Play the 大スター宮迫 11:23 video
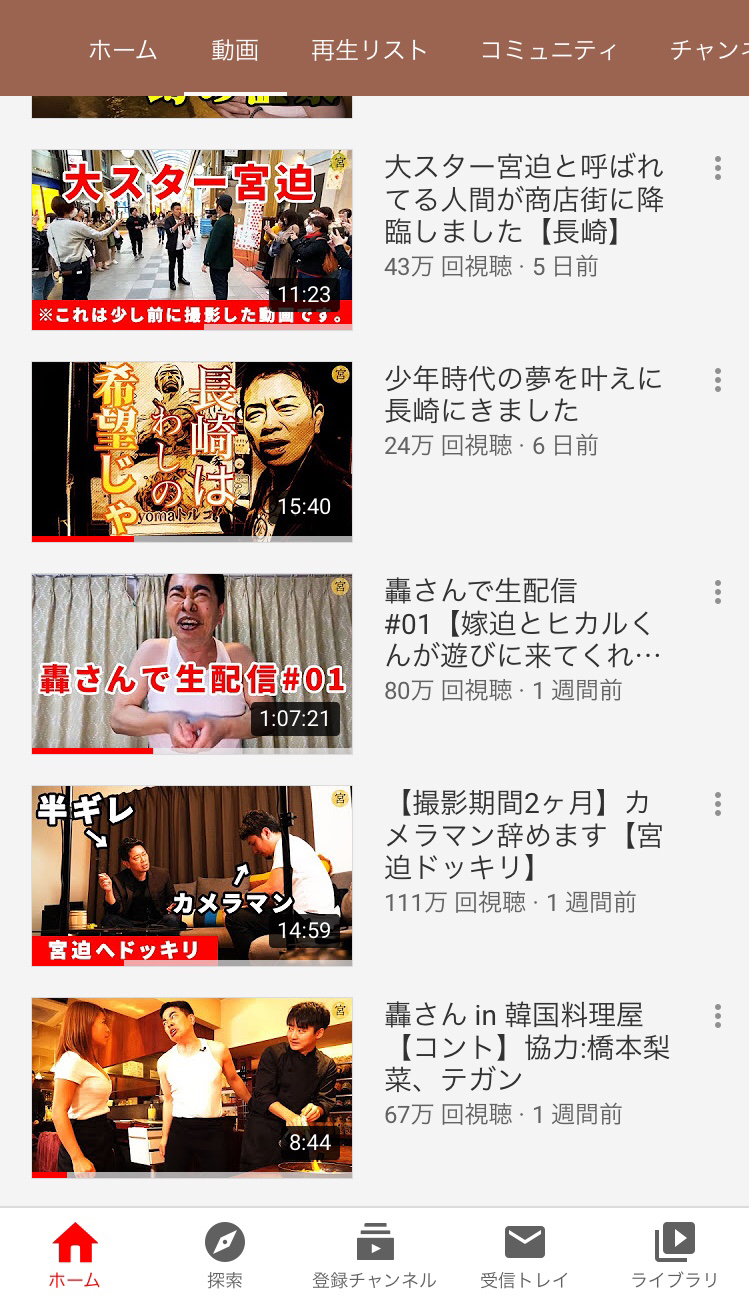The image size is (749, 1302). coord(192,240)
